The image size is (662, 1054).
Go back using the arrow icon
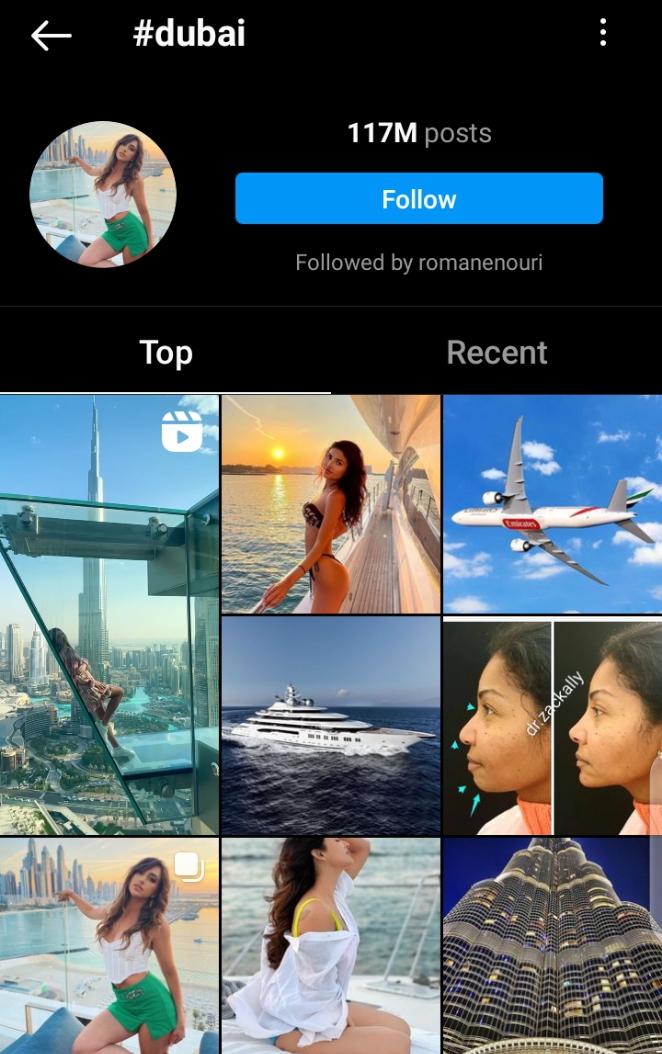[51, 36]
